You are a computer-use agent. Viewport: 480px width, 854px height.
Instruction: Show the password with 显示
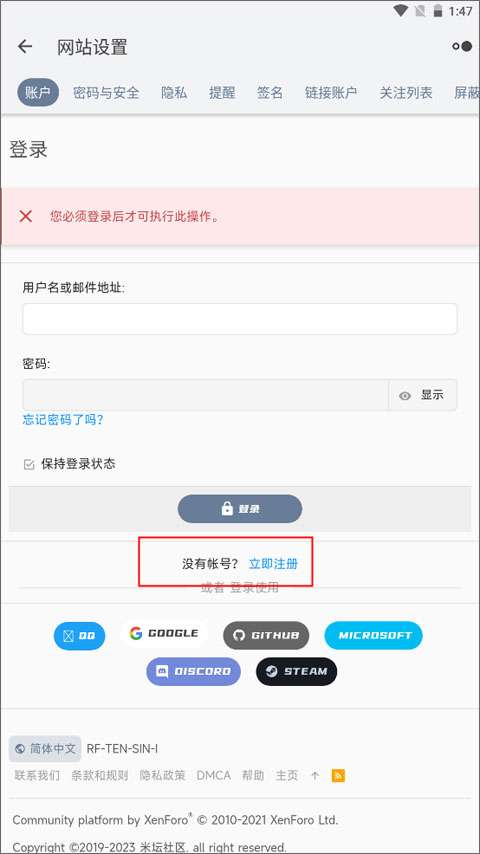click(x=423, y=395)
